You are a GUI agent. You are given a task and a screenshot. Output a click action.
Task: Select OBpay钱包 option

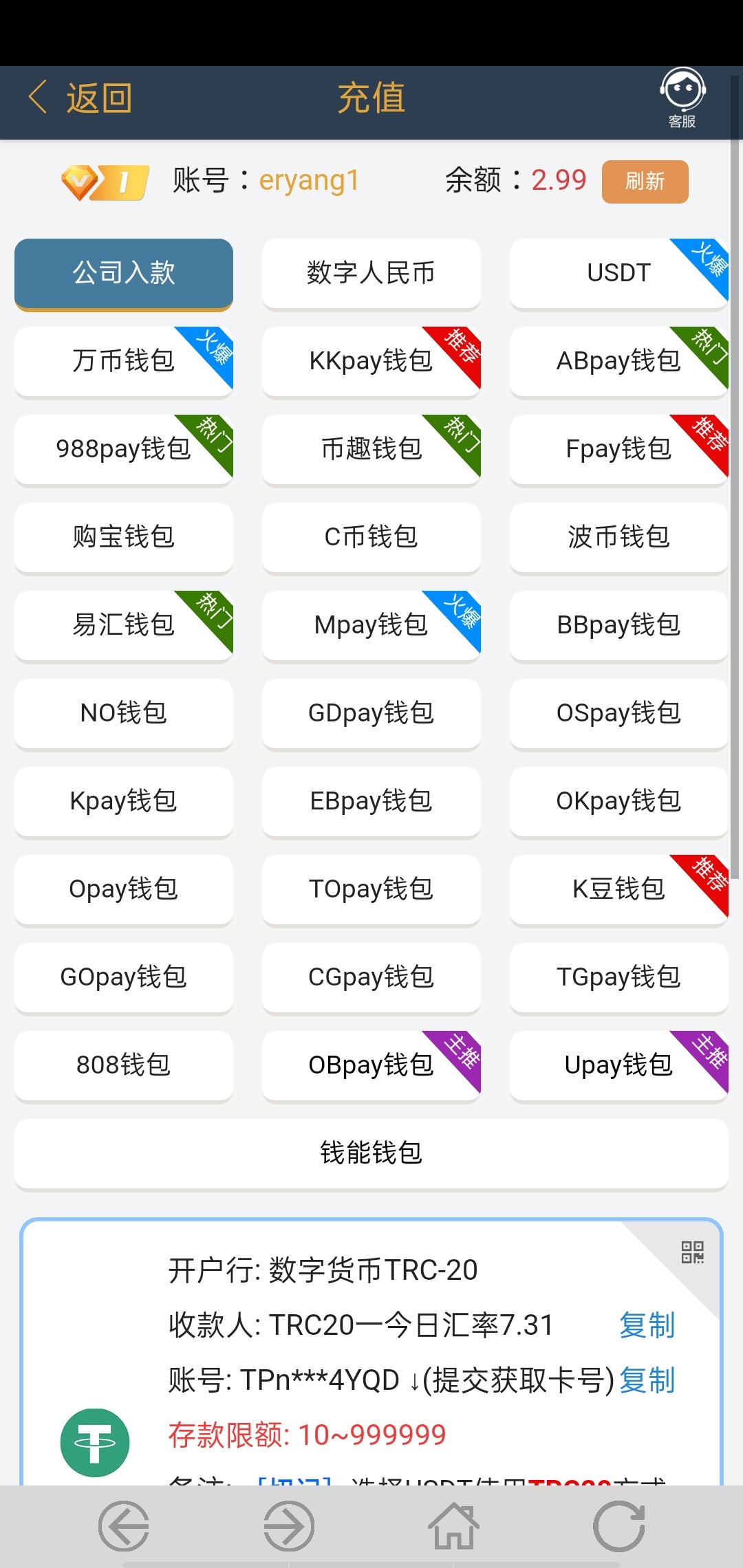(371, 1065)
